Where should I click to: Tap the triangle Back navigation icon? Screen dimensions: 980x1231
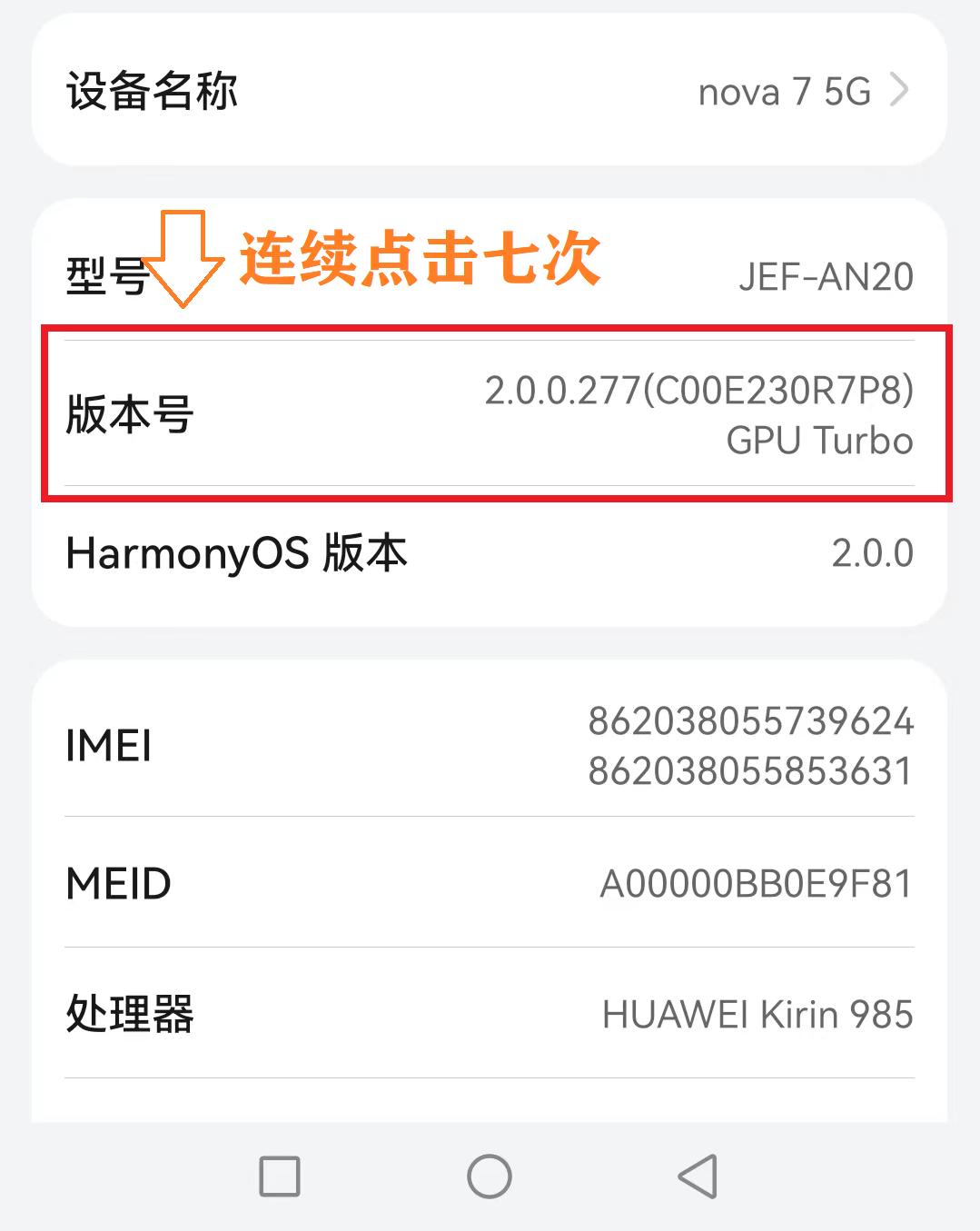(695, 1176)
